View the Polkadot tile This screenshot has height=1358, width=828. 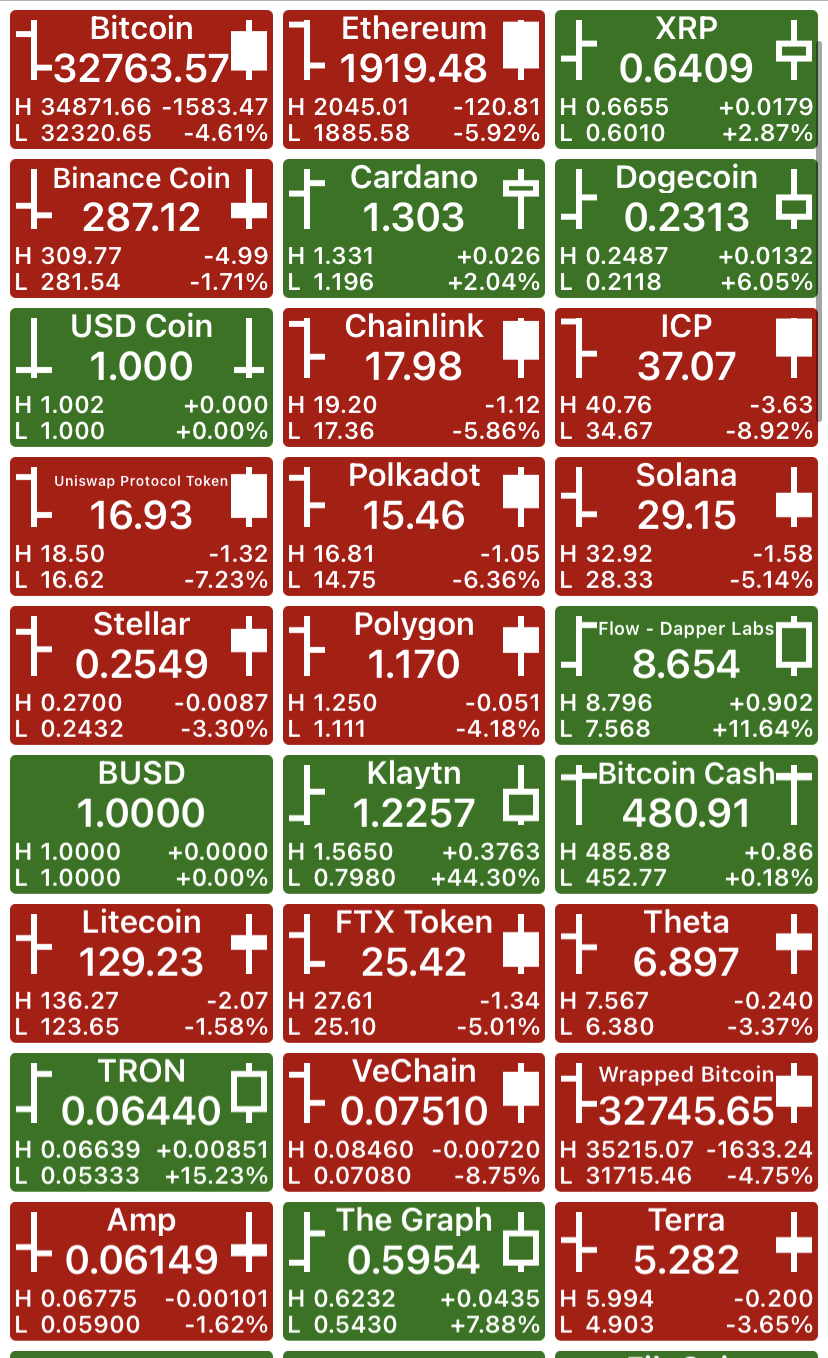[x=414, y=526]
